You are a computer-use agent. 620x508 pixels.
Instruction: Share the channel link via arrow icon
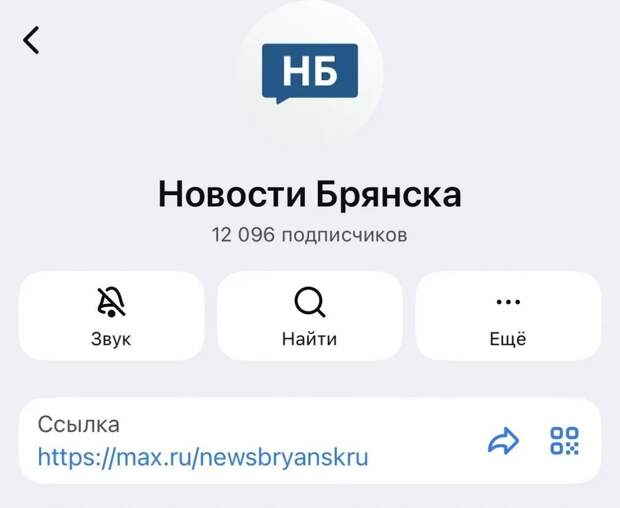tap(503, 441)
